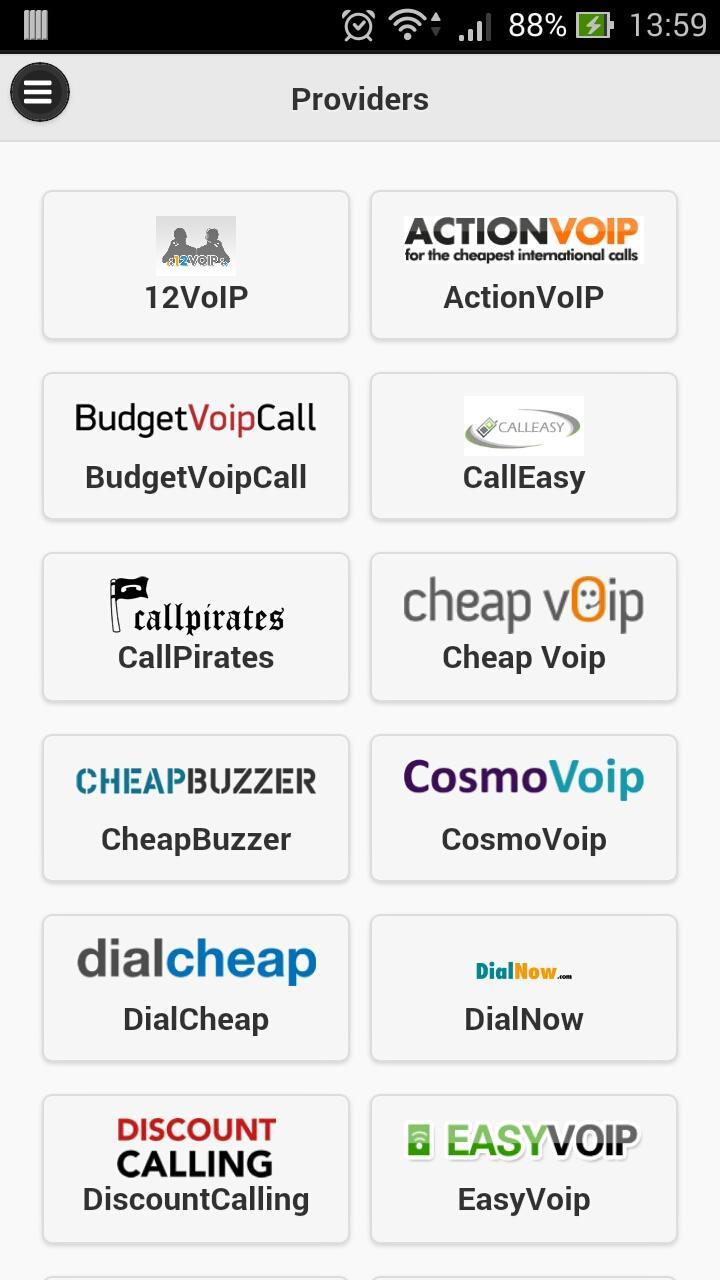The image size is (720, 1280).
Task: Select DialCheap provider tile
Action: point(196,988)
